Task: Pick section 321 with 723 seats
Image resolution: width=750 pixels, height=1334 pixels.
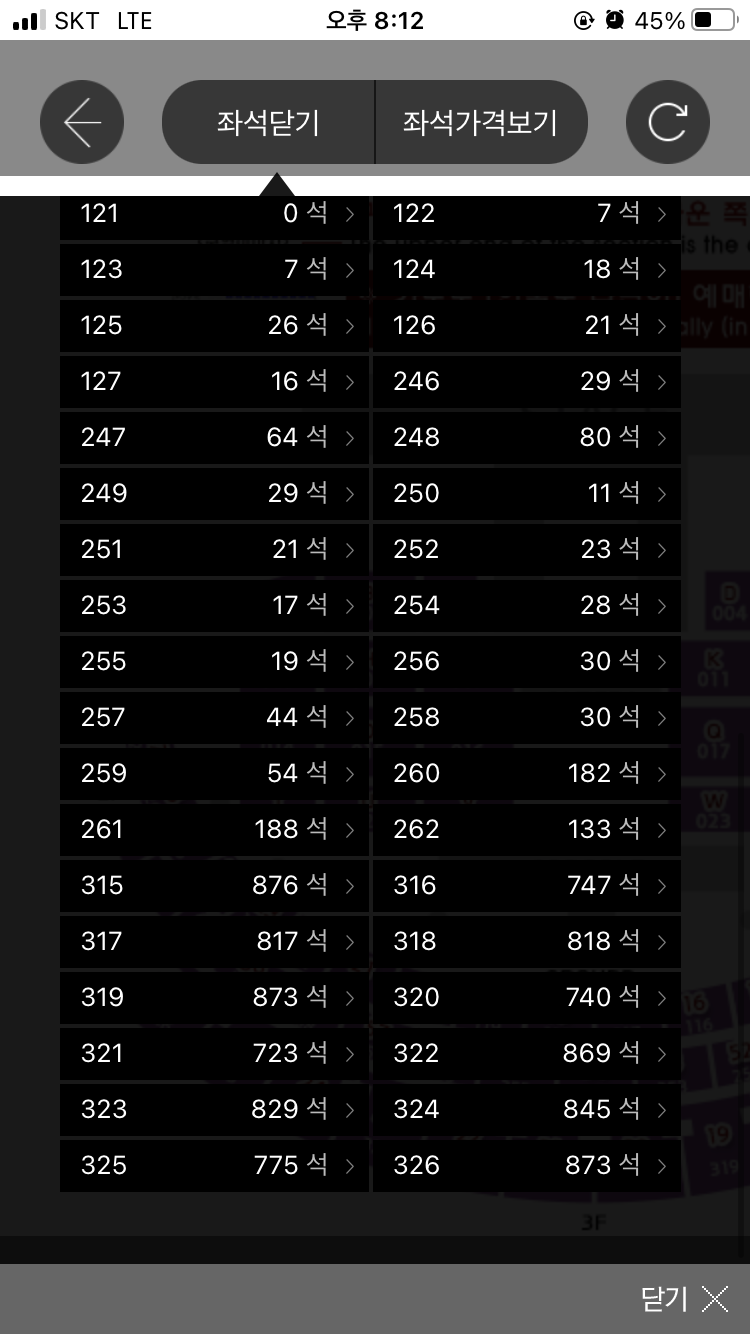Action: (x=214, y=1053)
